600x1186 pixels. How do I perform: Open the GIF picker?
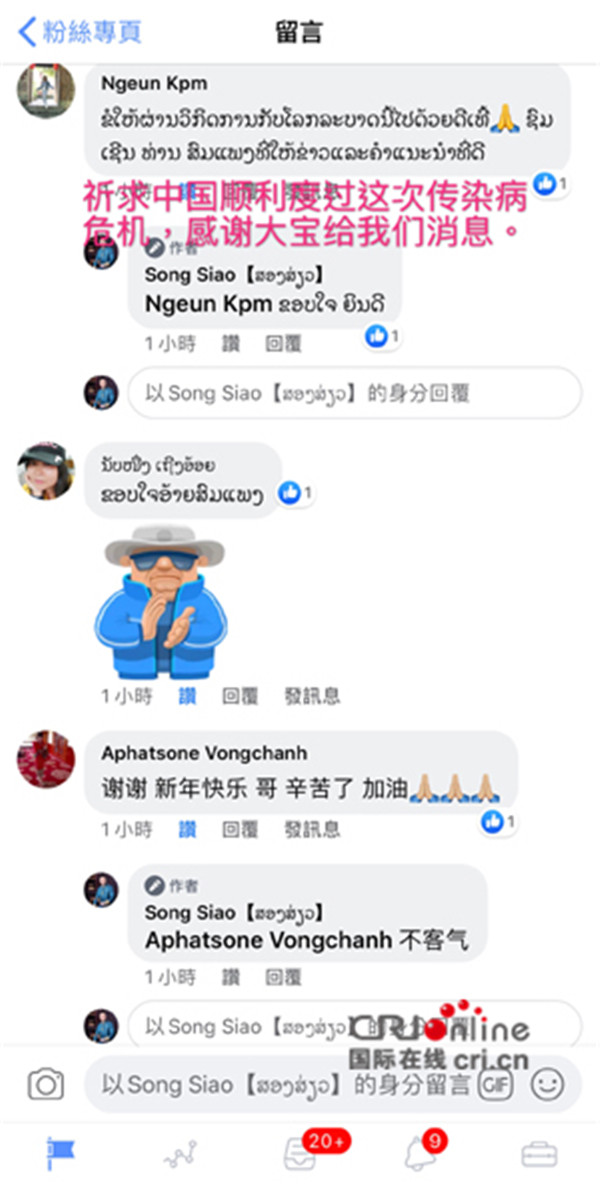tap(495, 1084)
